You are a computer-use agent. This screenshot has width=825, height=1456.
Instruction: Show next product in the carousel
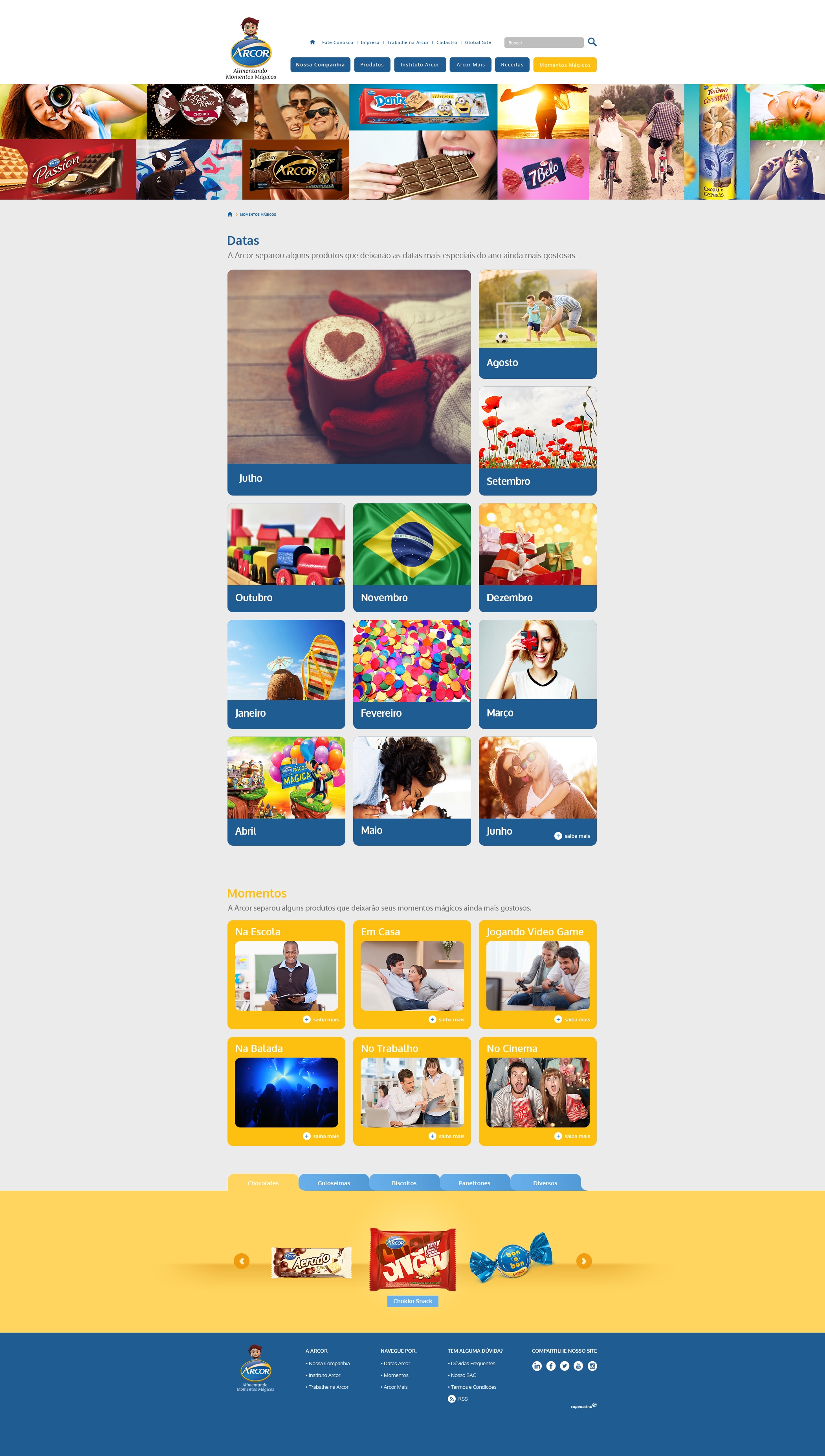(584, 1260)
